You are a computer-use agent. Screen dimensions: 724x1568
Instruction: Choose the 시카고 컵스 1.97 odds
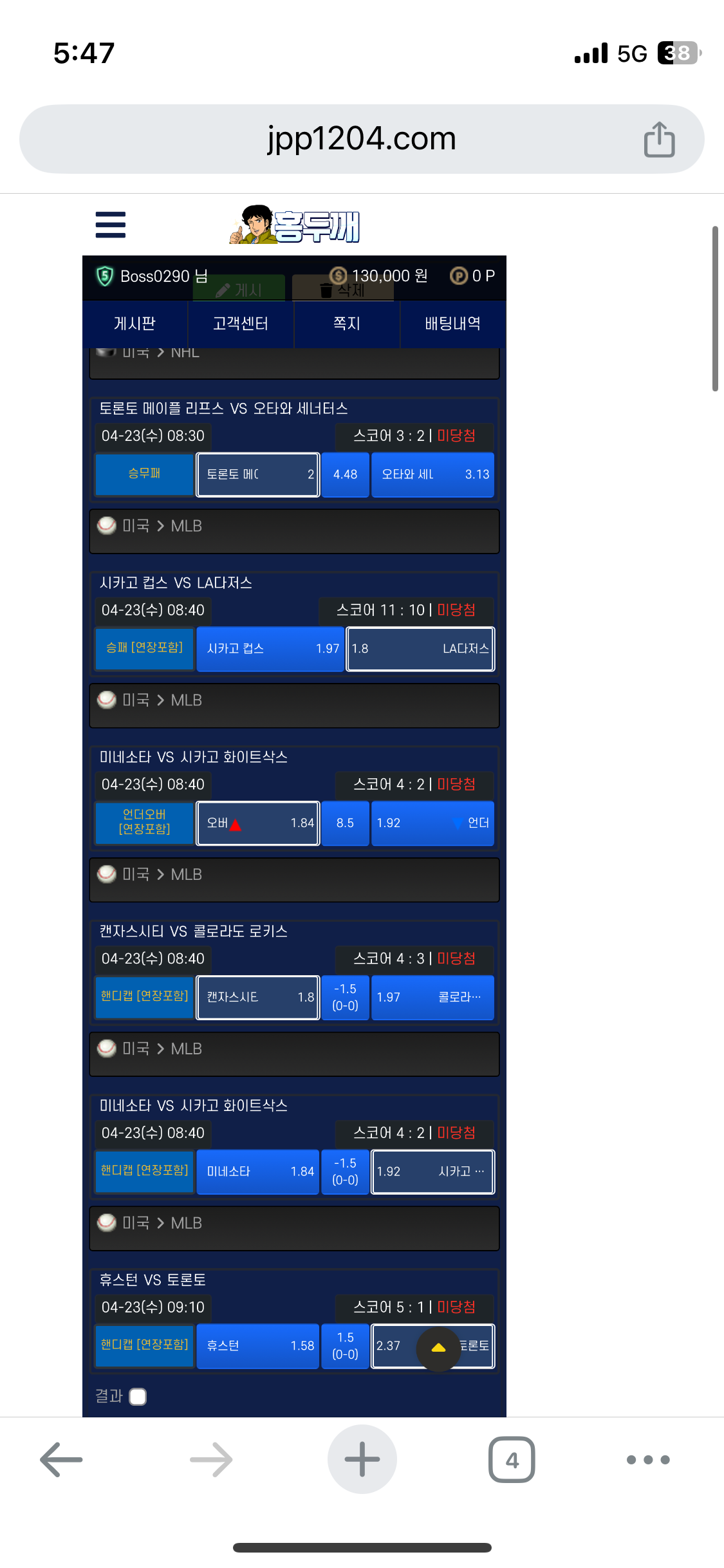click(x=270, y=649)
